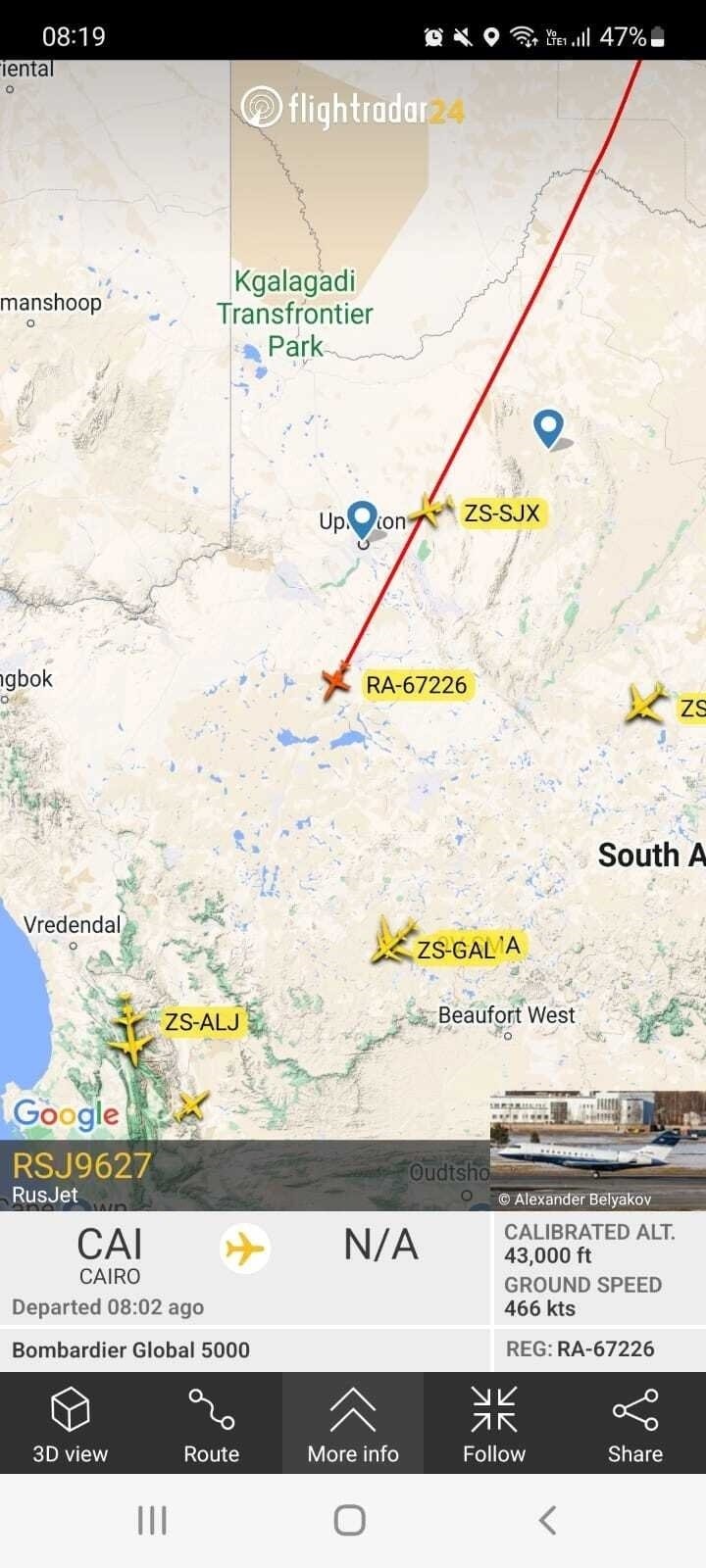This screenshot has height=1568, width=706.
Task: Open recent apps from navigation bar
Action: [152, 1520]
